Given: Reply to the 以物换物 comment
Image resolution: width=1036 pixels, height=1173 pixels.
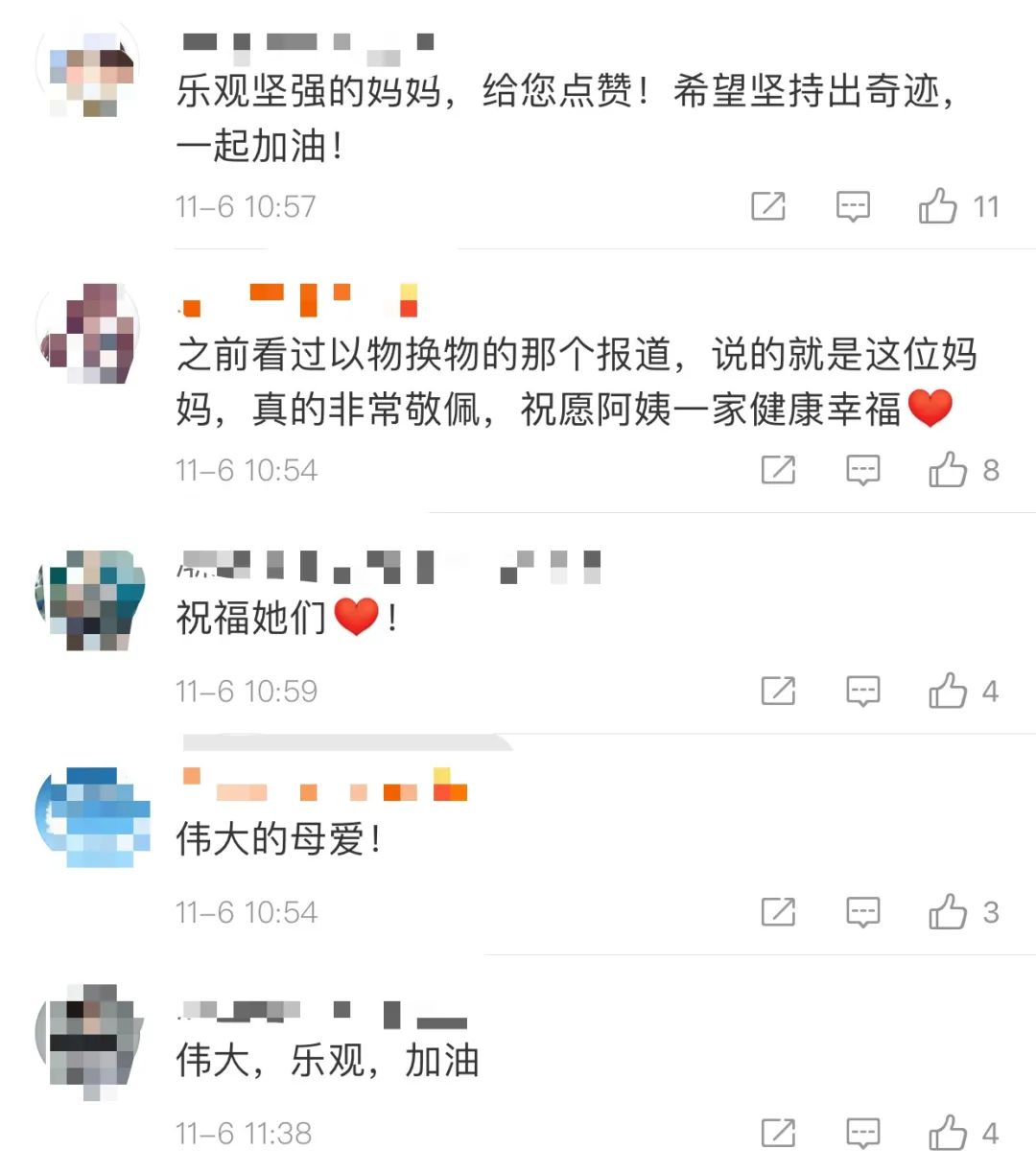Looking at the screenshot, I should [x=862, y=470].
